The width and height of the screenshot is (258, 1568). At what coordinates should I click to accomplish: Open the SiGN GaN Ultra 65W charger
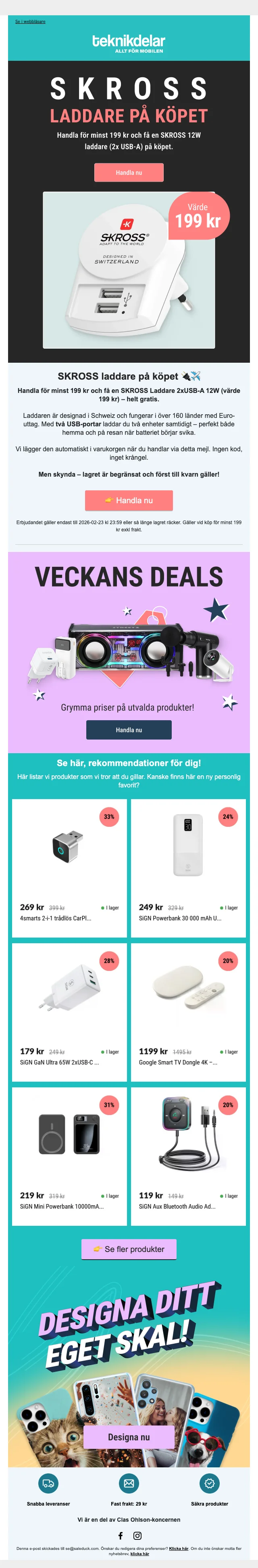pyautogui.click(x=69, y=1012)
